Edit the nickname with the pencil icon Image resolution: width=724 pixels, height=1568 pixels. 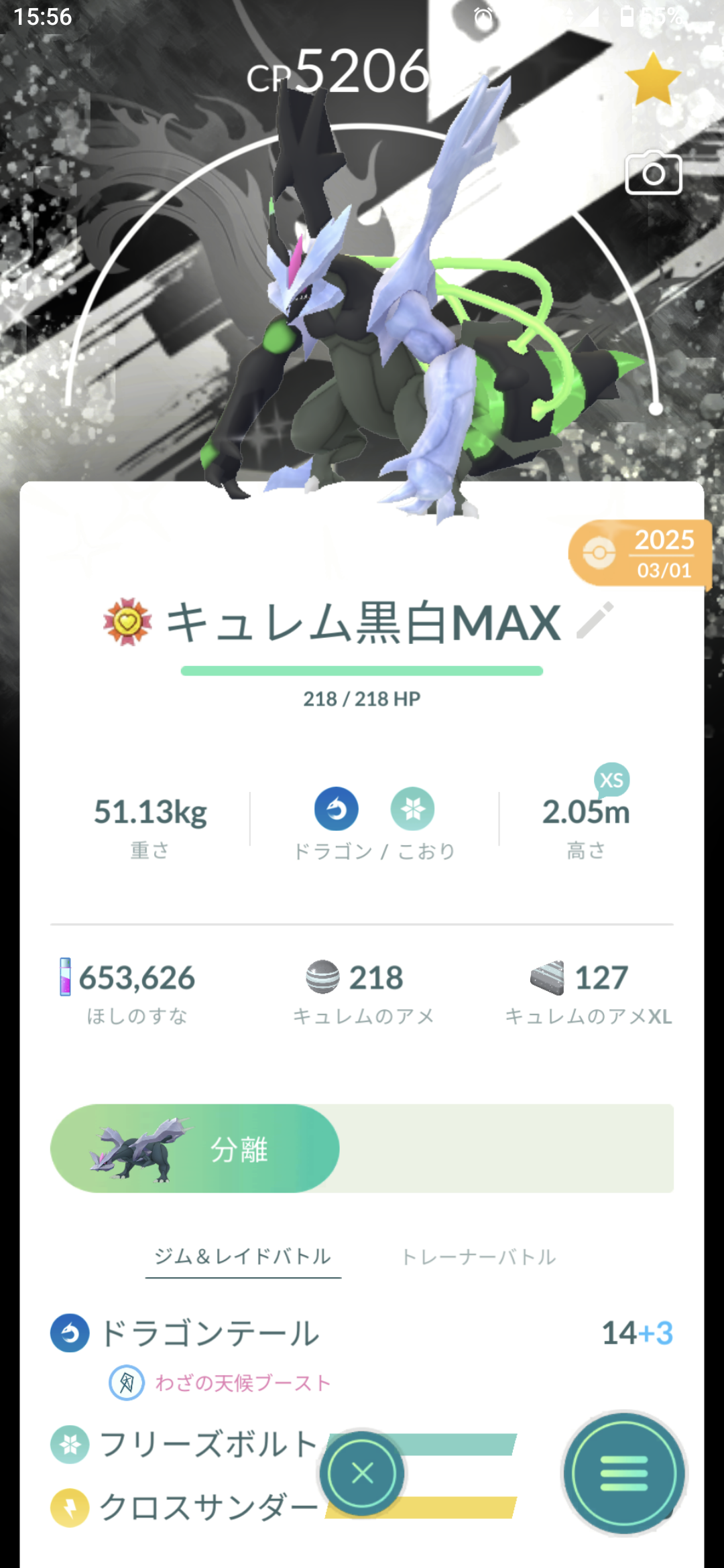click(595, 620)
